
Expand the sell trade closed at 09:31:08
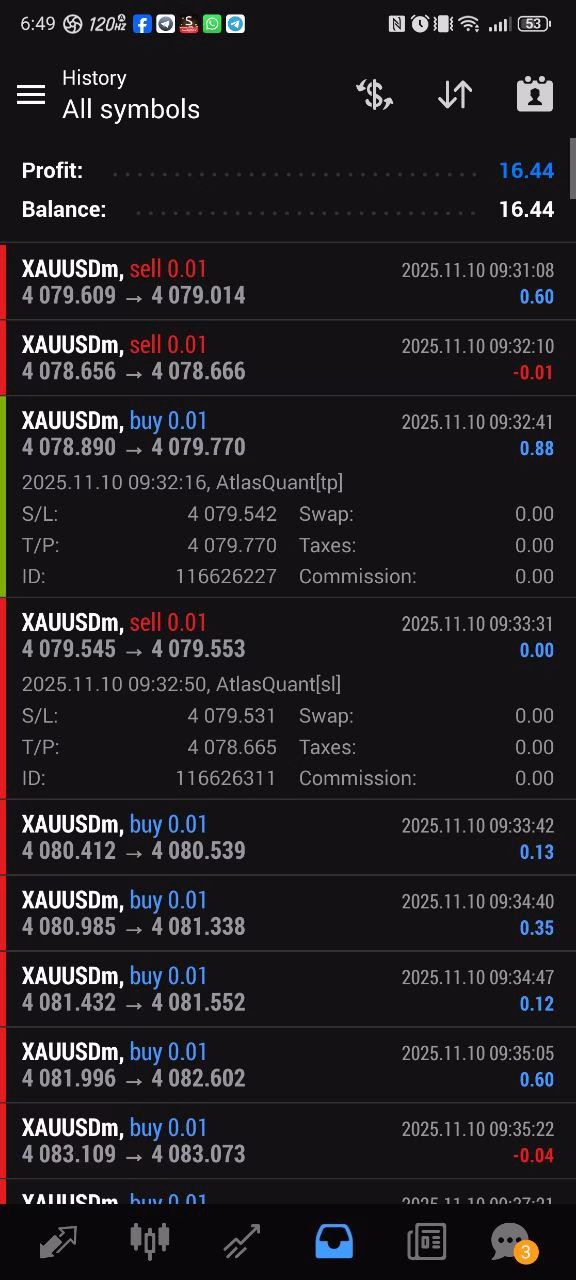pos(288,282)
